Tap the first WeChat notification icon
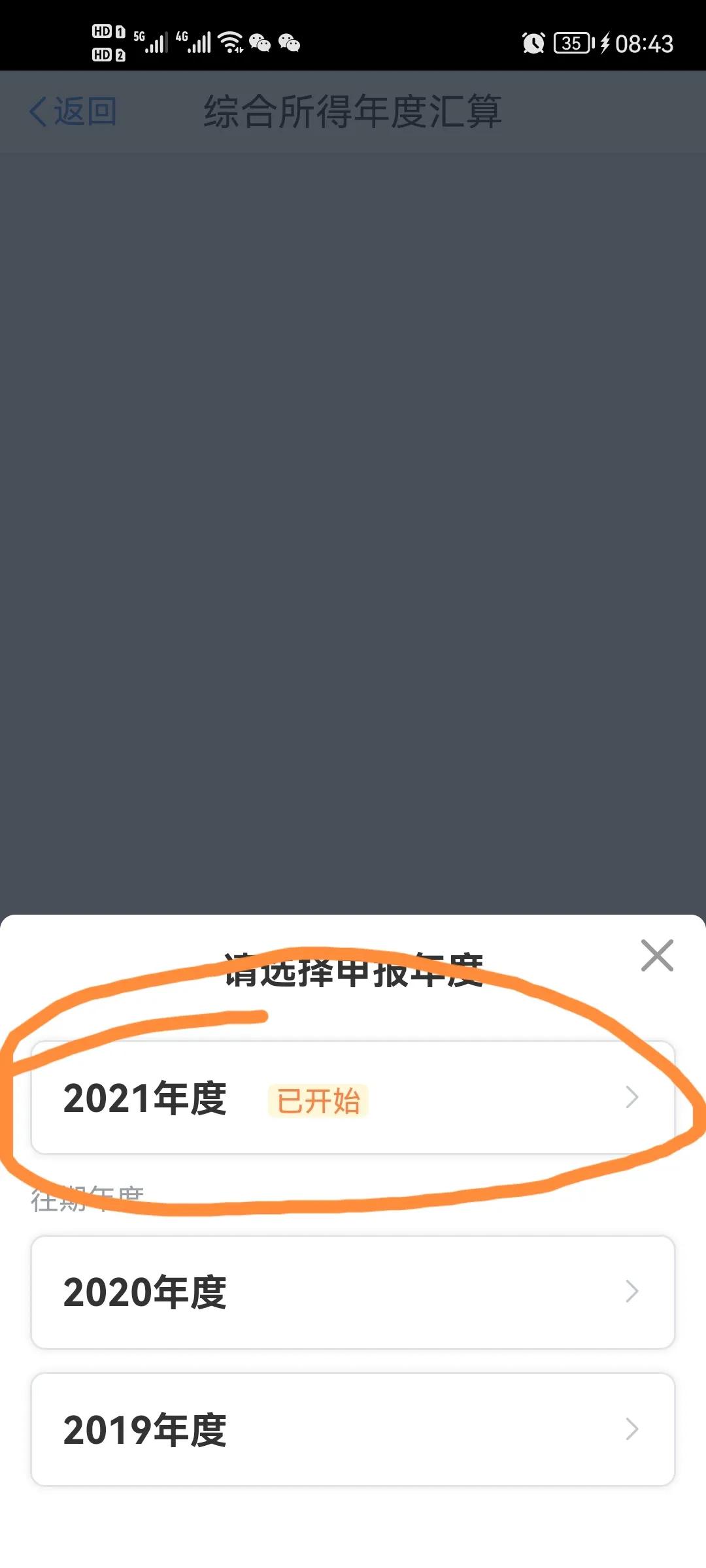This screenshot has width=706, height=1568. 261,43
